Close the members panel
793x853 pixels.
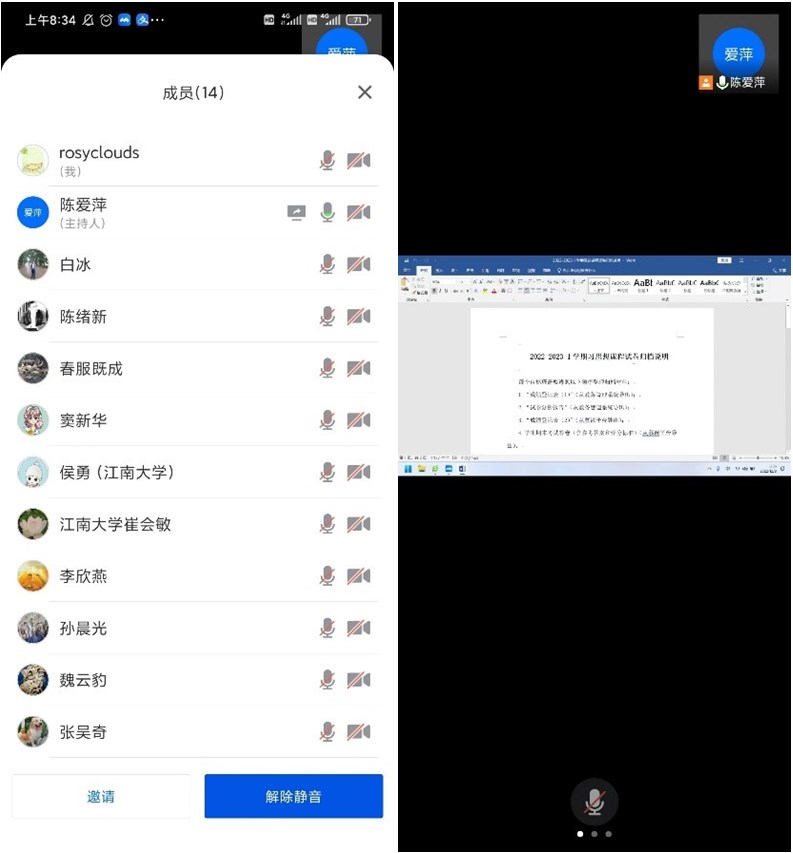coord(364,92)
